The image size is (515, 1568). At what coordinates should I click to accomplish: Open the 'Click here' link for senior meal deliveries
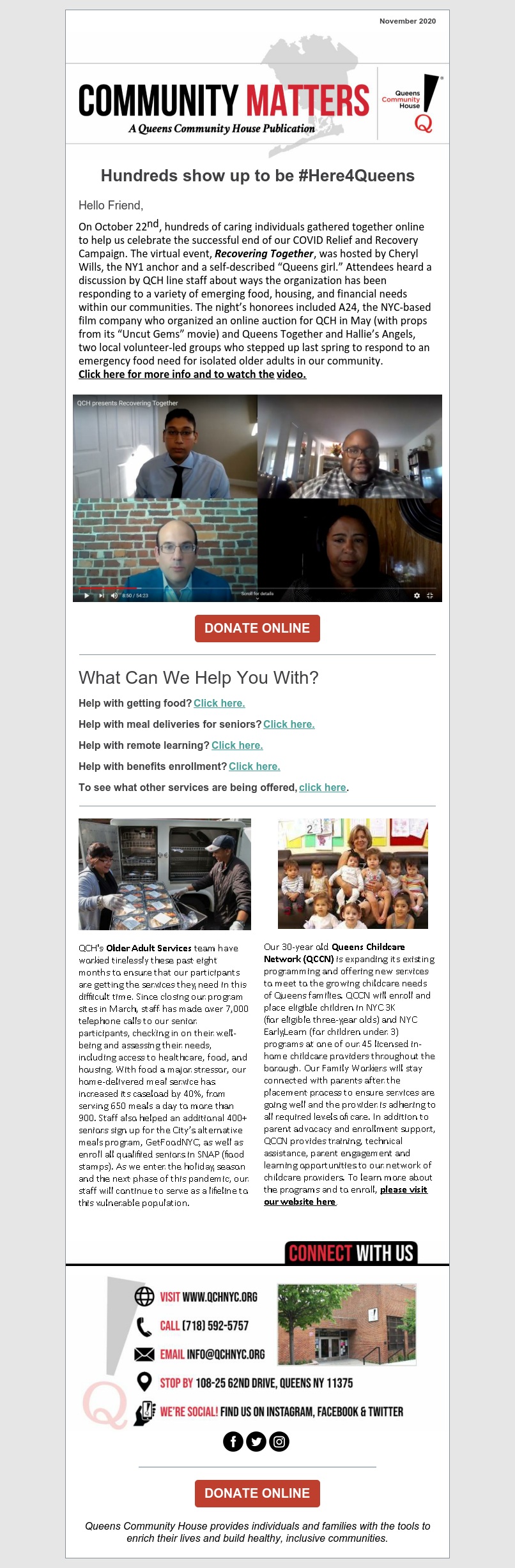click(x=289, y=724)
